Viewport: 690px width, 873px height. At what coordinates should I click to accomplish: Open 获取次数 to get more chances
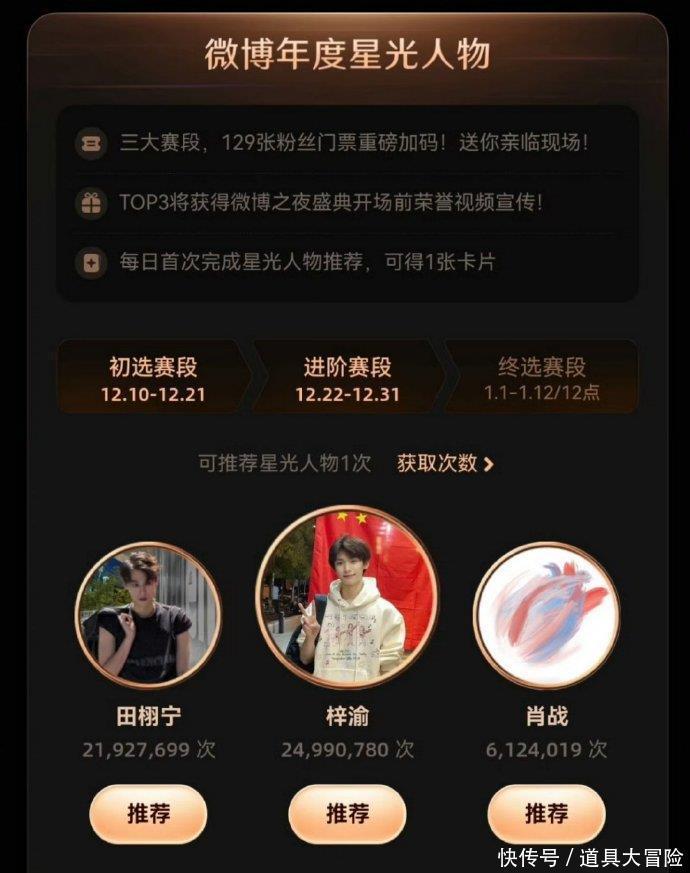click(445, 464)
